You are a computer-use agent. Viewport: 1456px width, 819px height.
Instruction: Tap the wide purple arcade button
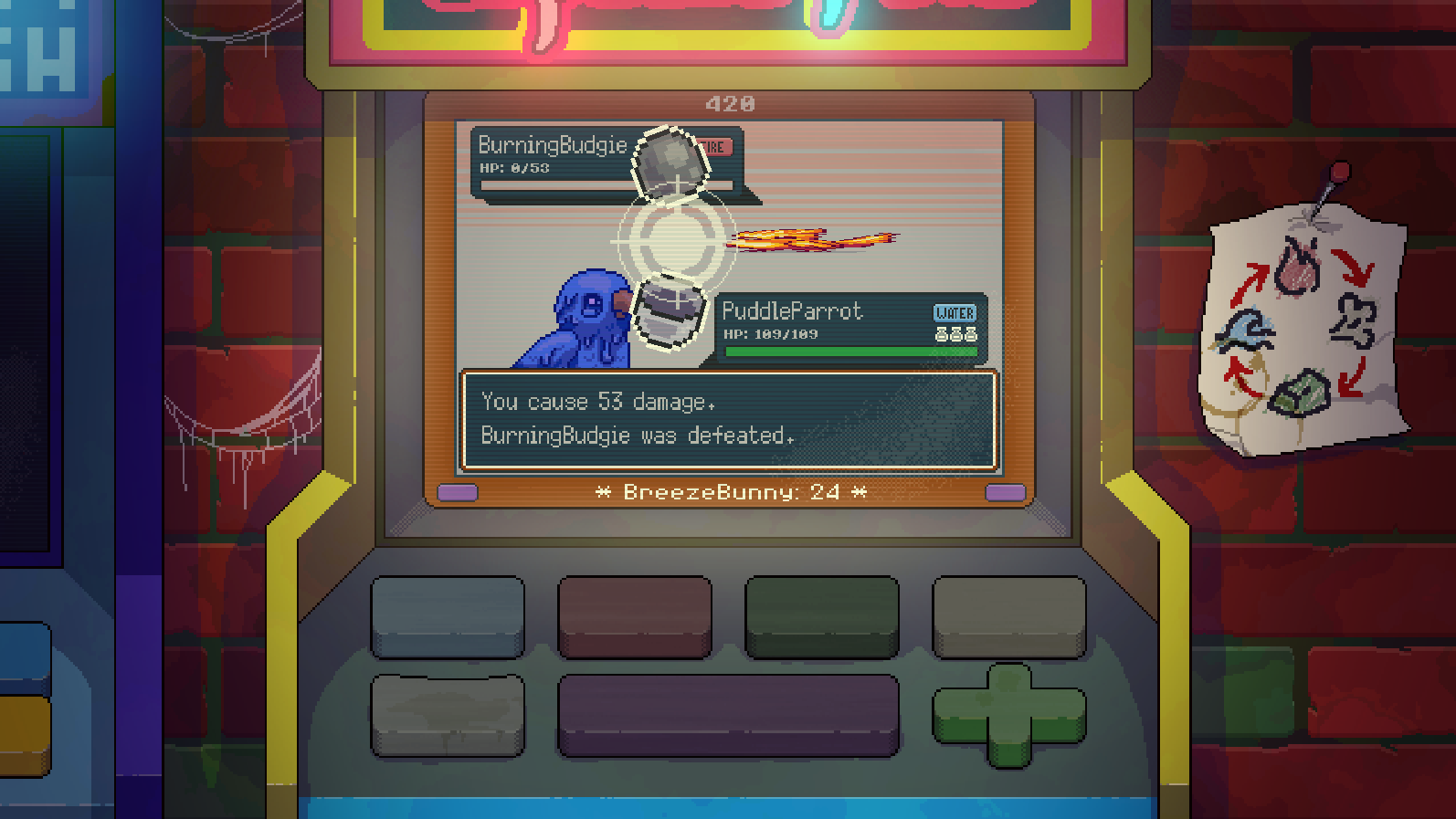pos(728,714)
